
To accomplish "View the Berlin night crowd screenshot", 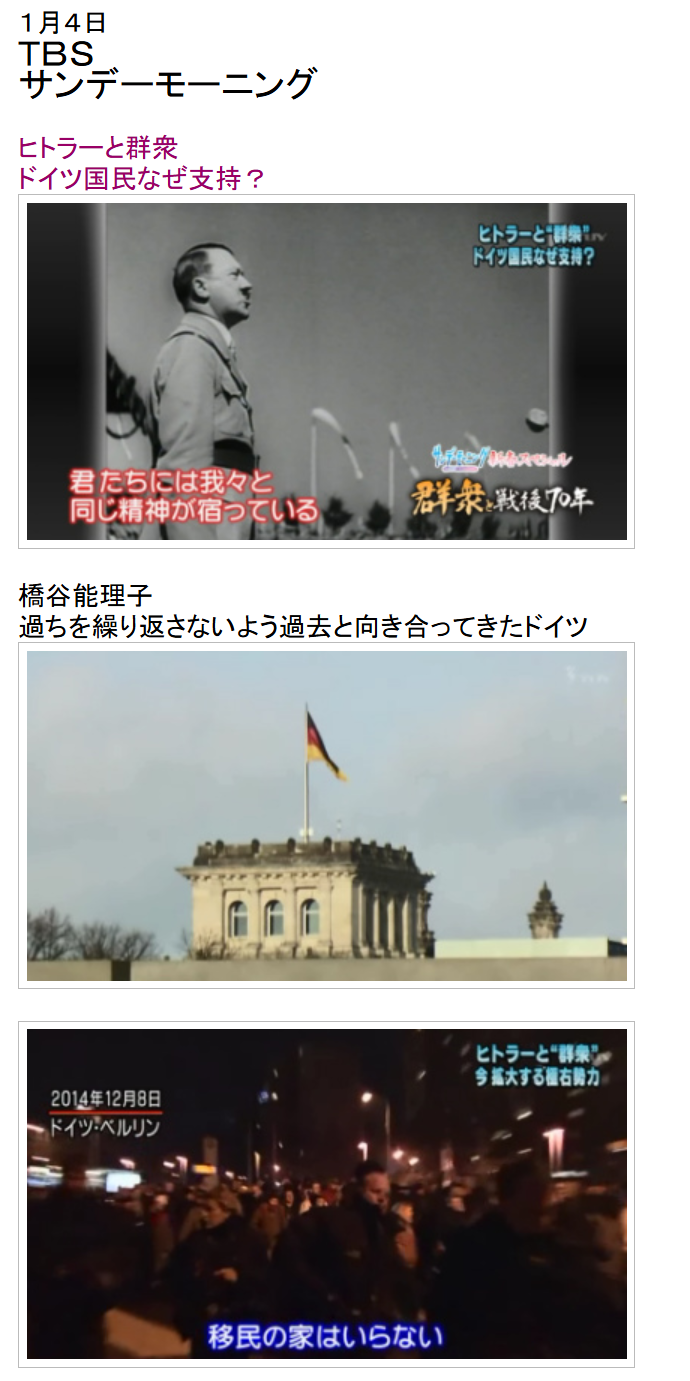I will point(326,1193).
